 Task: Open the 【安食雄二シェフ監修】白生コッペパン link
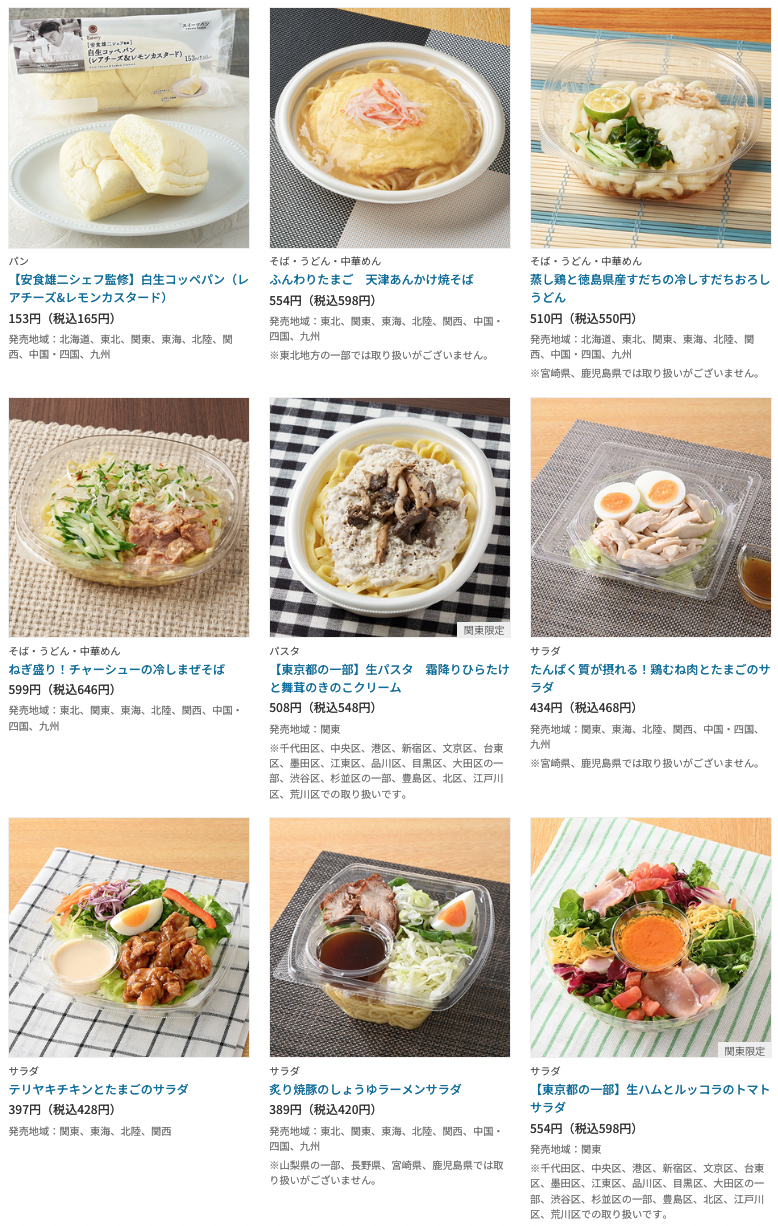pos(129,288)
